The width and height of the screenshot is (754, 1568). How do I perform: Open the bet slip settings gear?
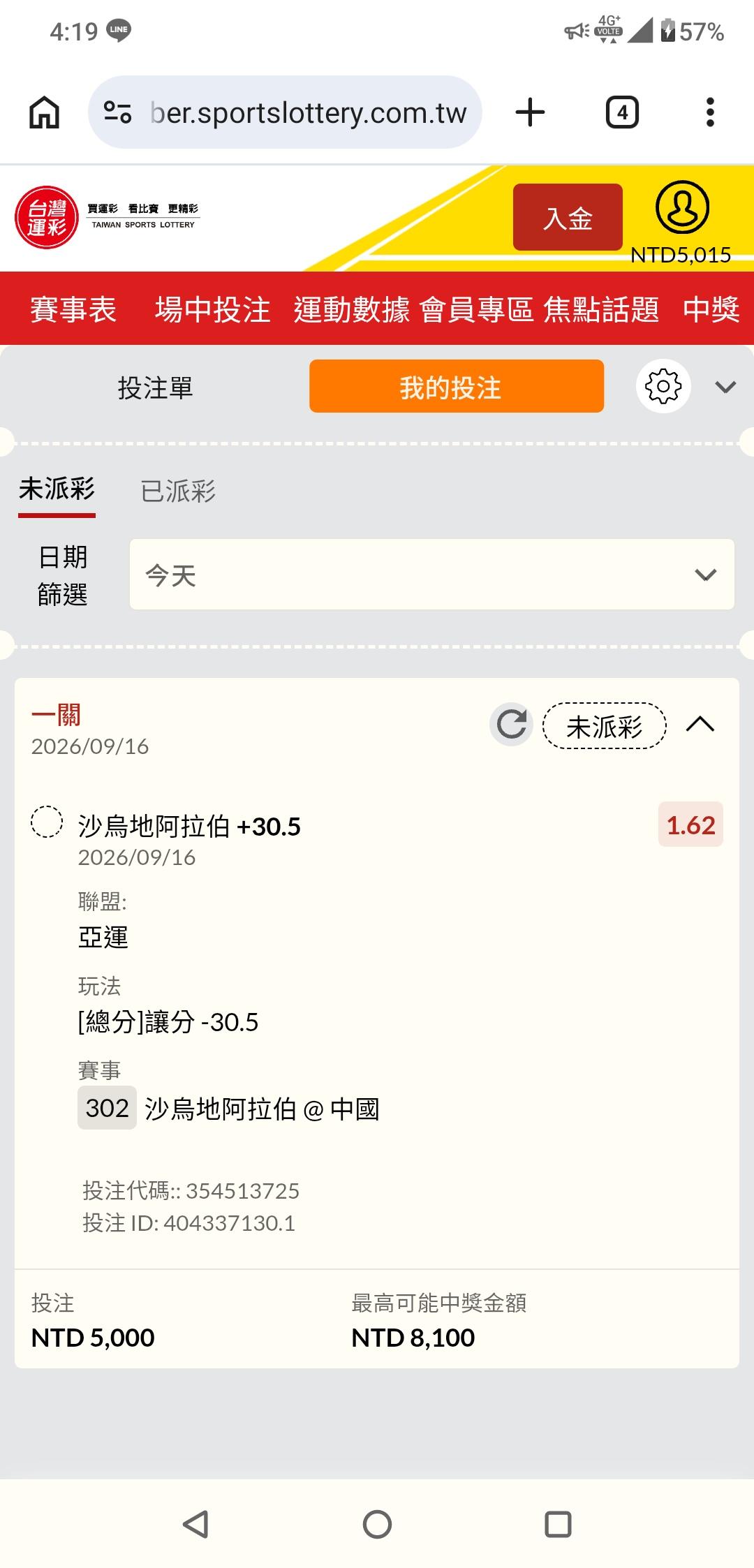click(x=663, y=386)
